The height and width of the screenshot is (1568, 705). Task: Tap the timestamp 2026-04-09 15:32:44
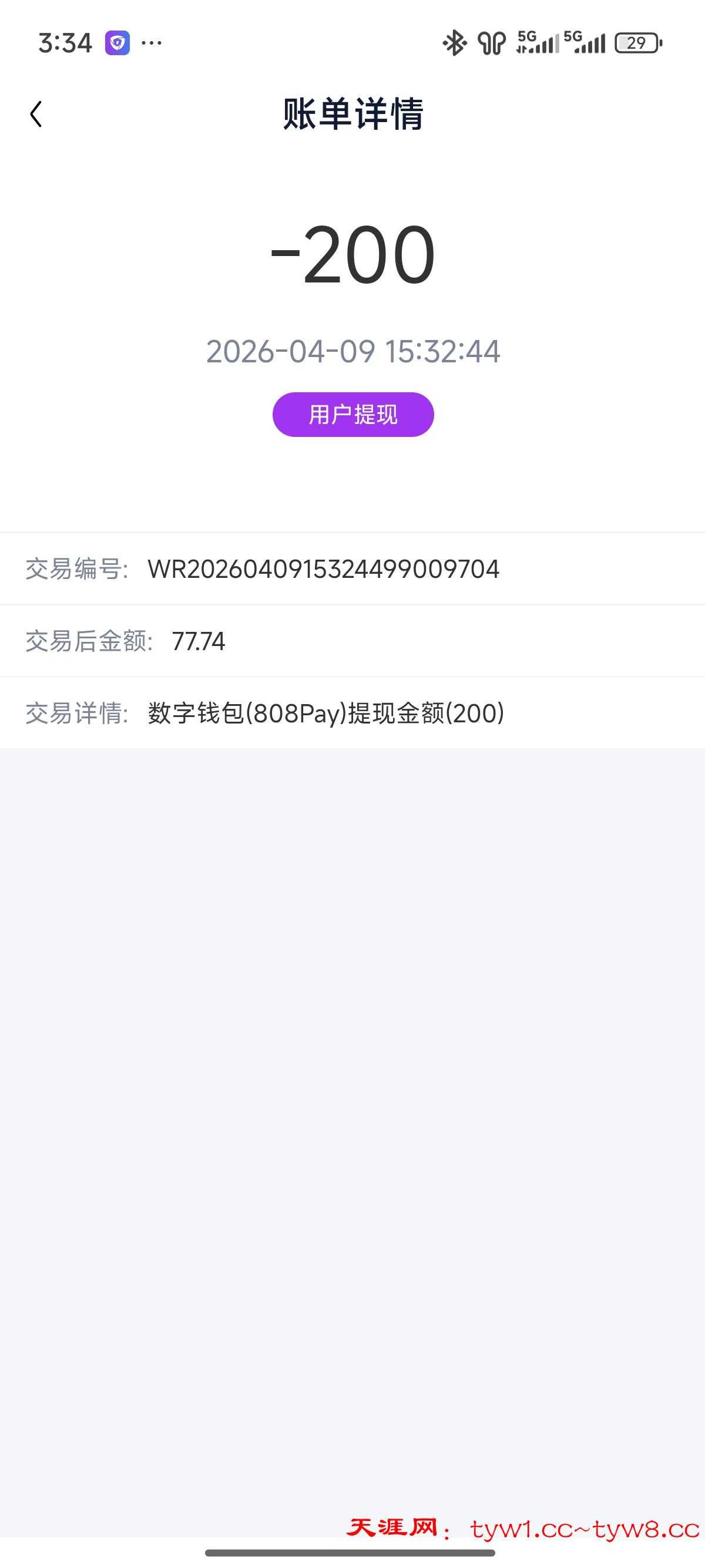(352, 352)
